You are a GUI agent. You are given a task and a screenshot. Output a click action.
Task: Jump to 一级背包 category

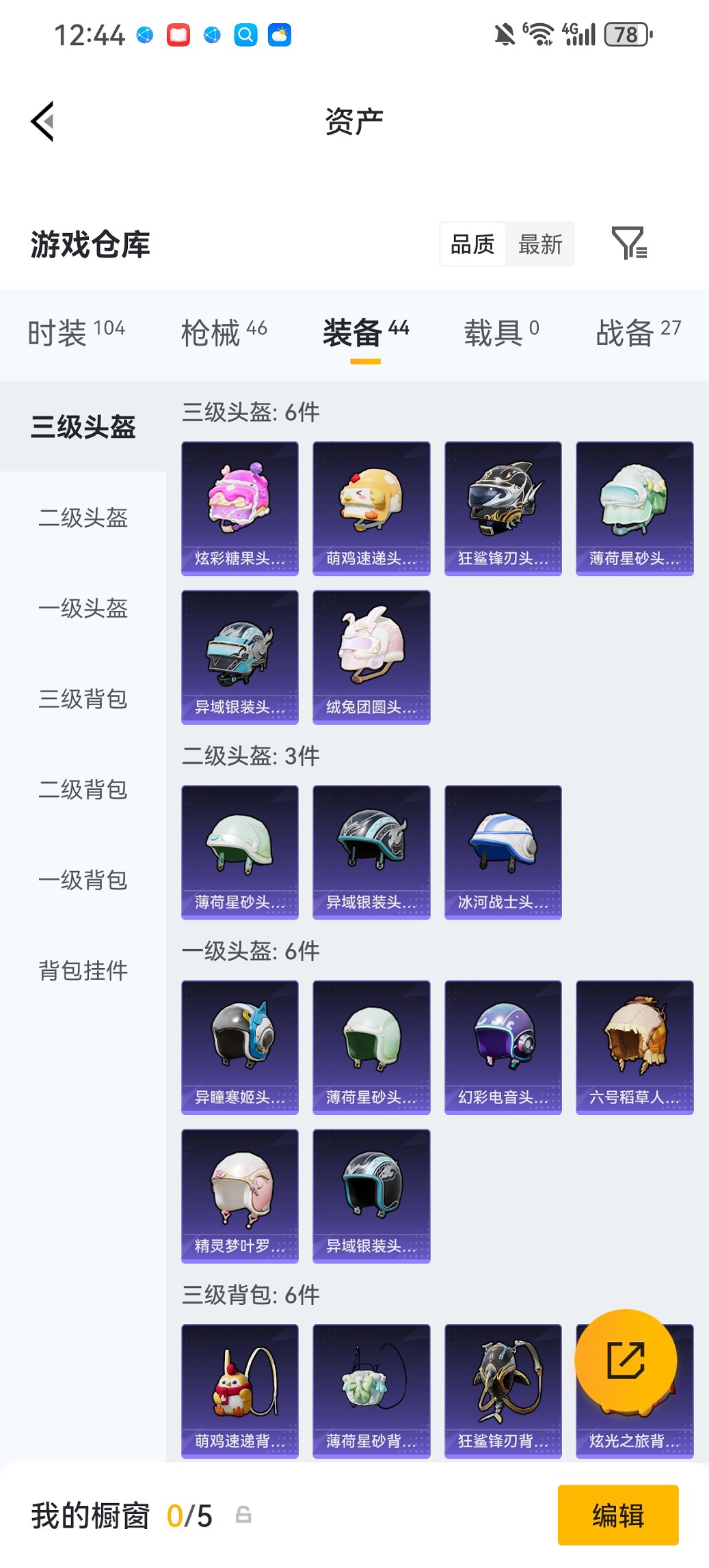[83, 880]
